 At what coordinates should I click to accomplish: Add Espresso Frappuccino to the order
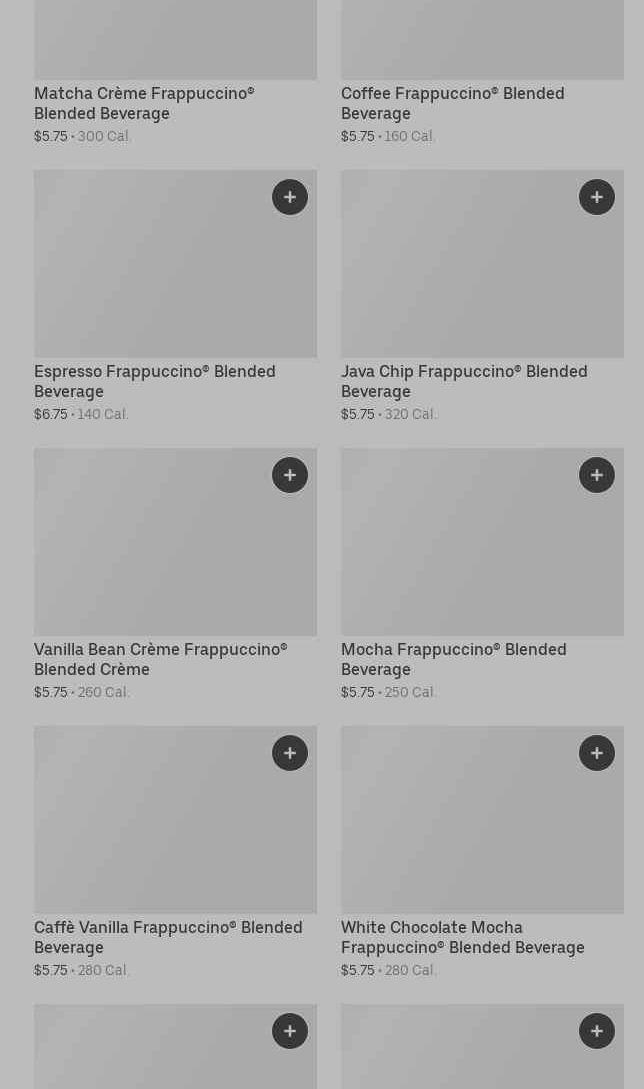(290, 197)
